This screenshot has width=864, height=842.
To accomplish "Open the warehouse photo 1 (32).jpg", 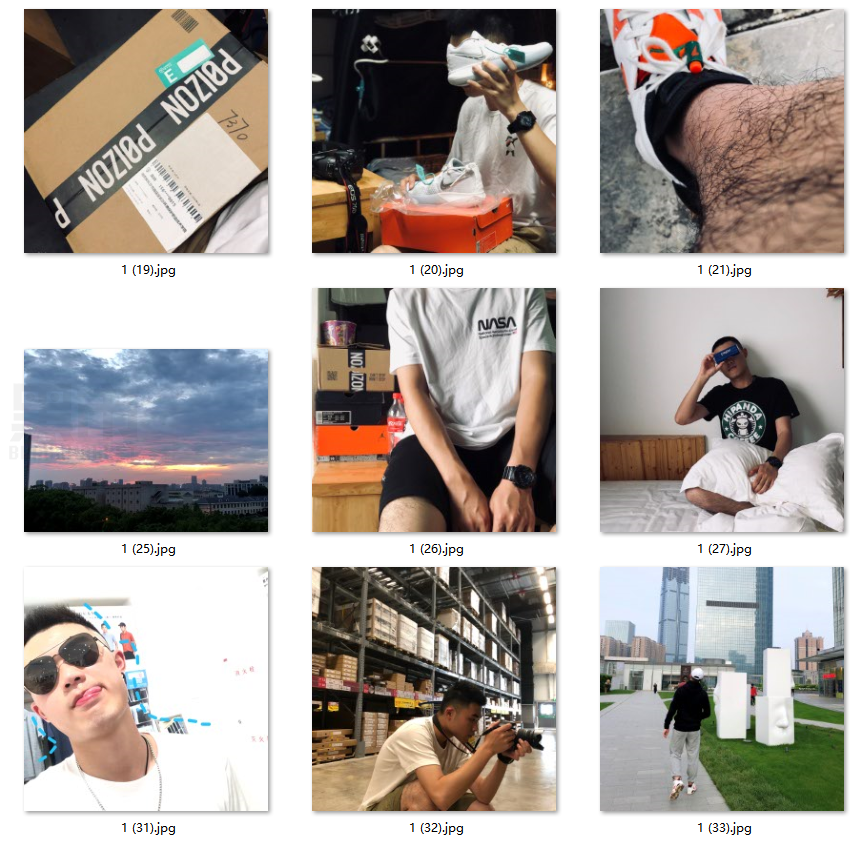I will coord(434,689).
